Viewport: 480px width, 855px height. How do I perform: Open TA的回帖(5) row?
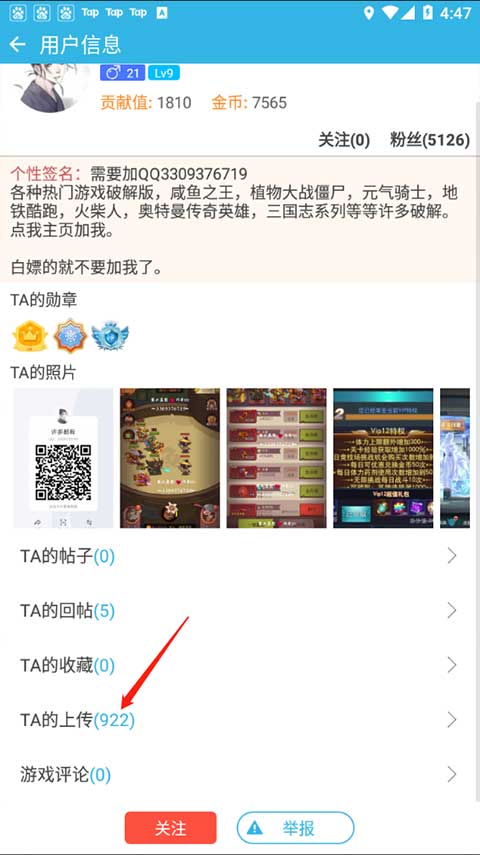[x=240, y=611]
